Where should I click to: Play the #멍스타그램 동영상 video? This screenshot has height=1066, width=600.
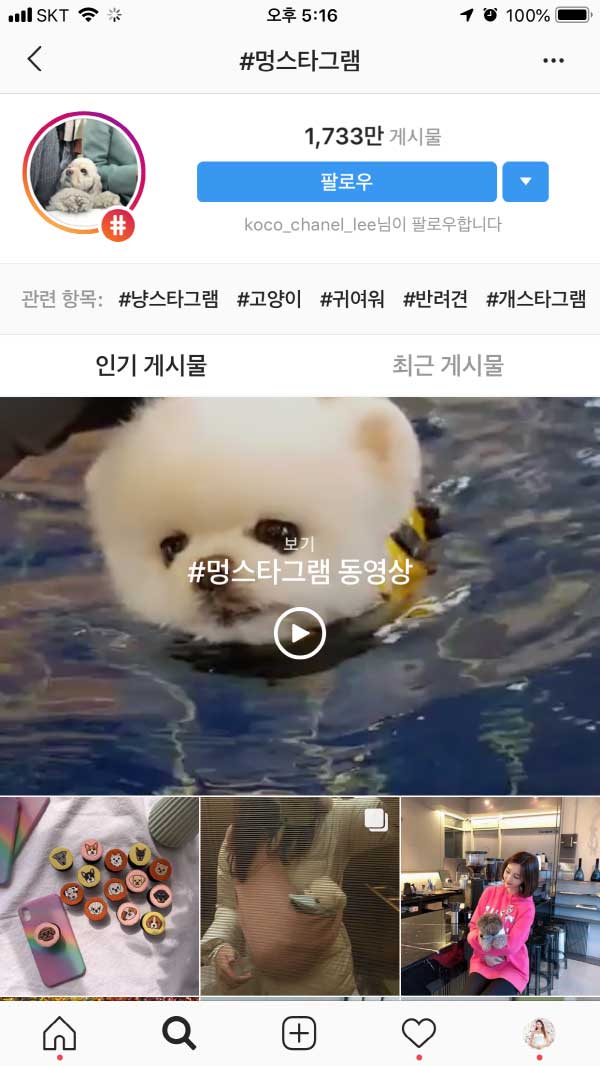(300, 633)
